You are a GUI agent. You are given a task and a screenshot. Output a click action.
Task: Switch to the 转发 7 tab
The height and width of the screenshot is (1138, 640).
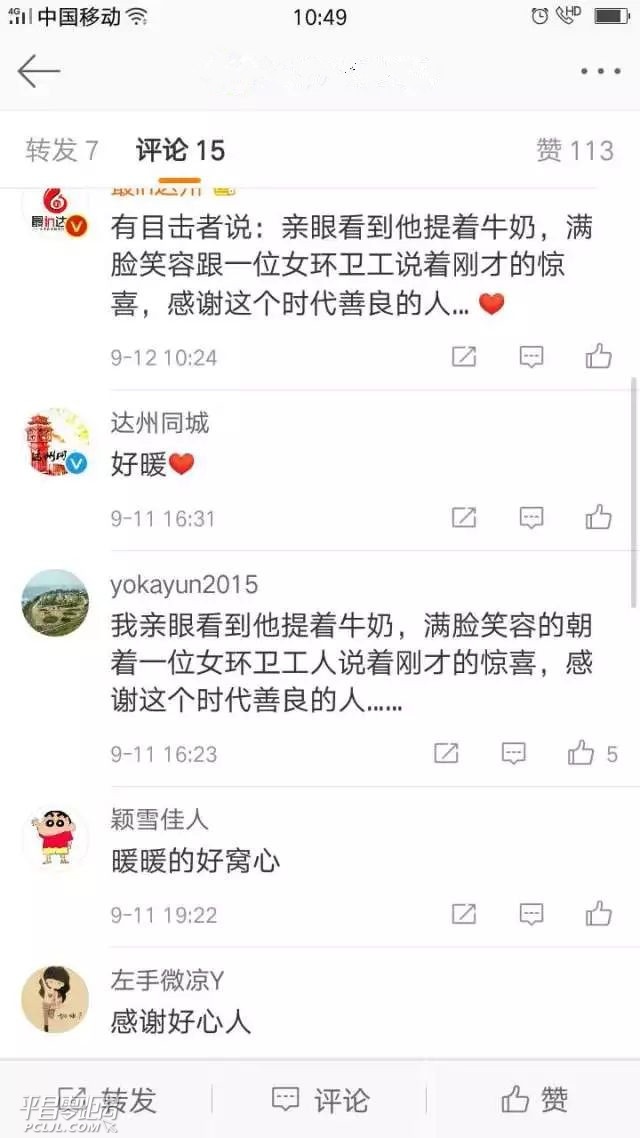click(x=62, y=151)
